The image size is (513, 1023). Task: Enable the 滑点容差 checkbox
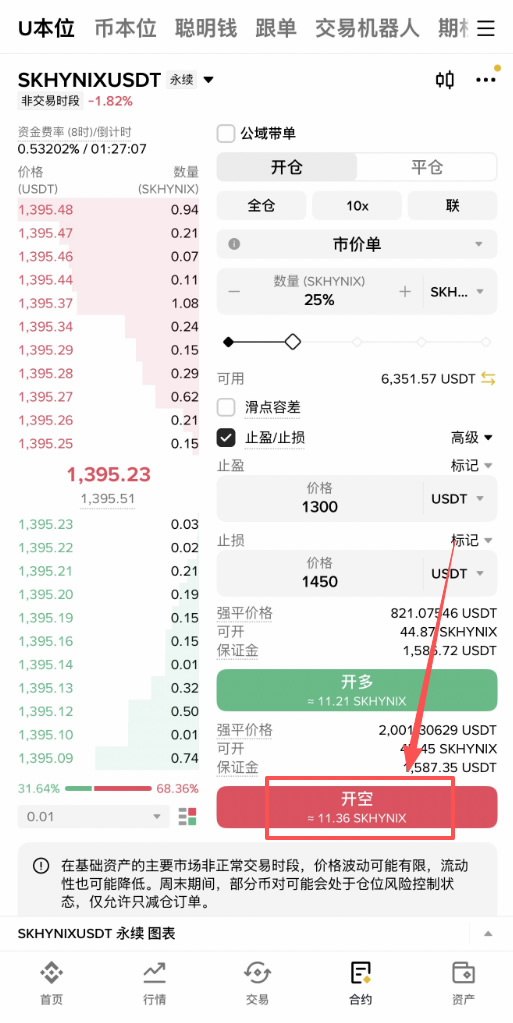[226, 408]
